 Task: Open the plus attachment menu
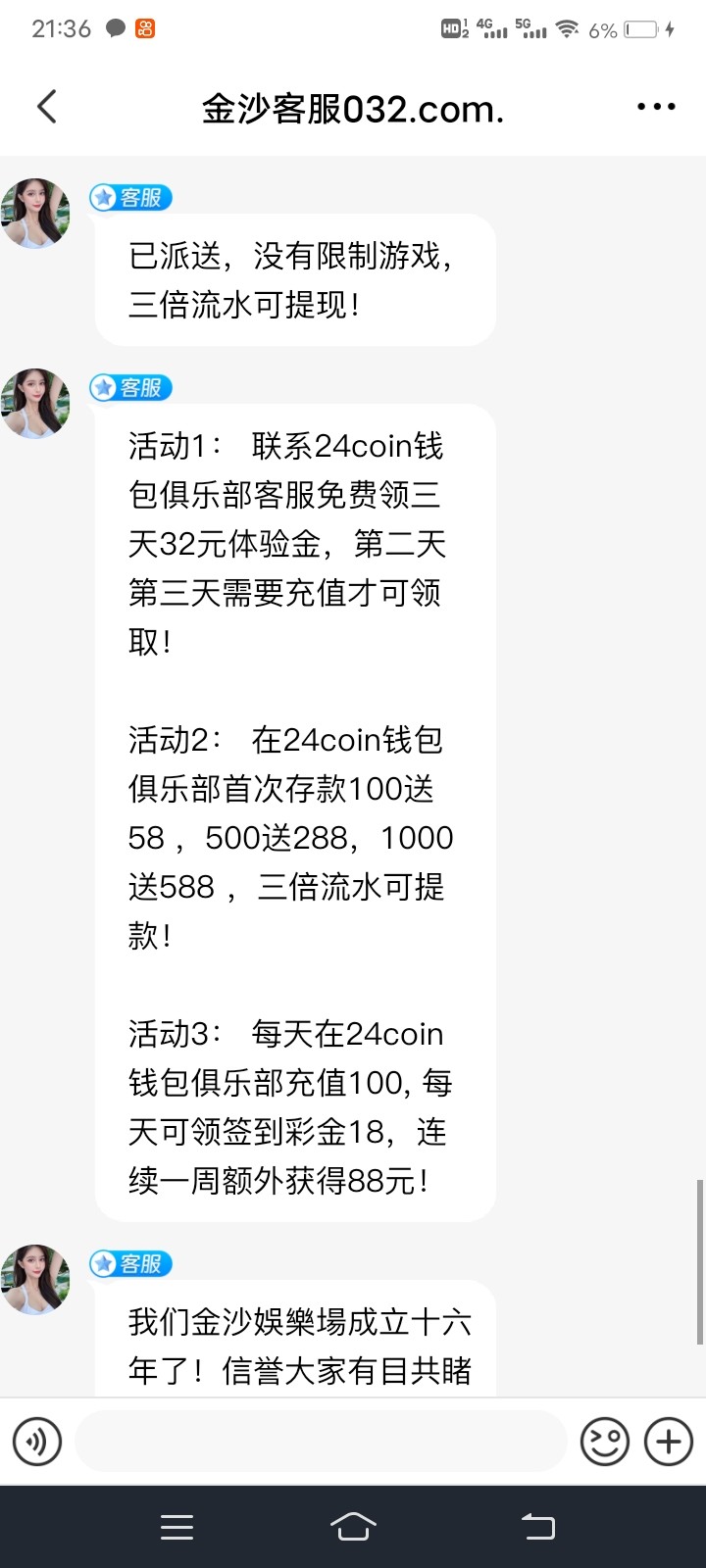669,1442
